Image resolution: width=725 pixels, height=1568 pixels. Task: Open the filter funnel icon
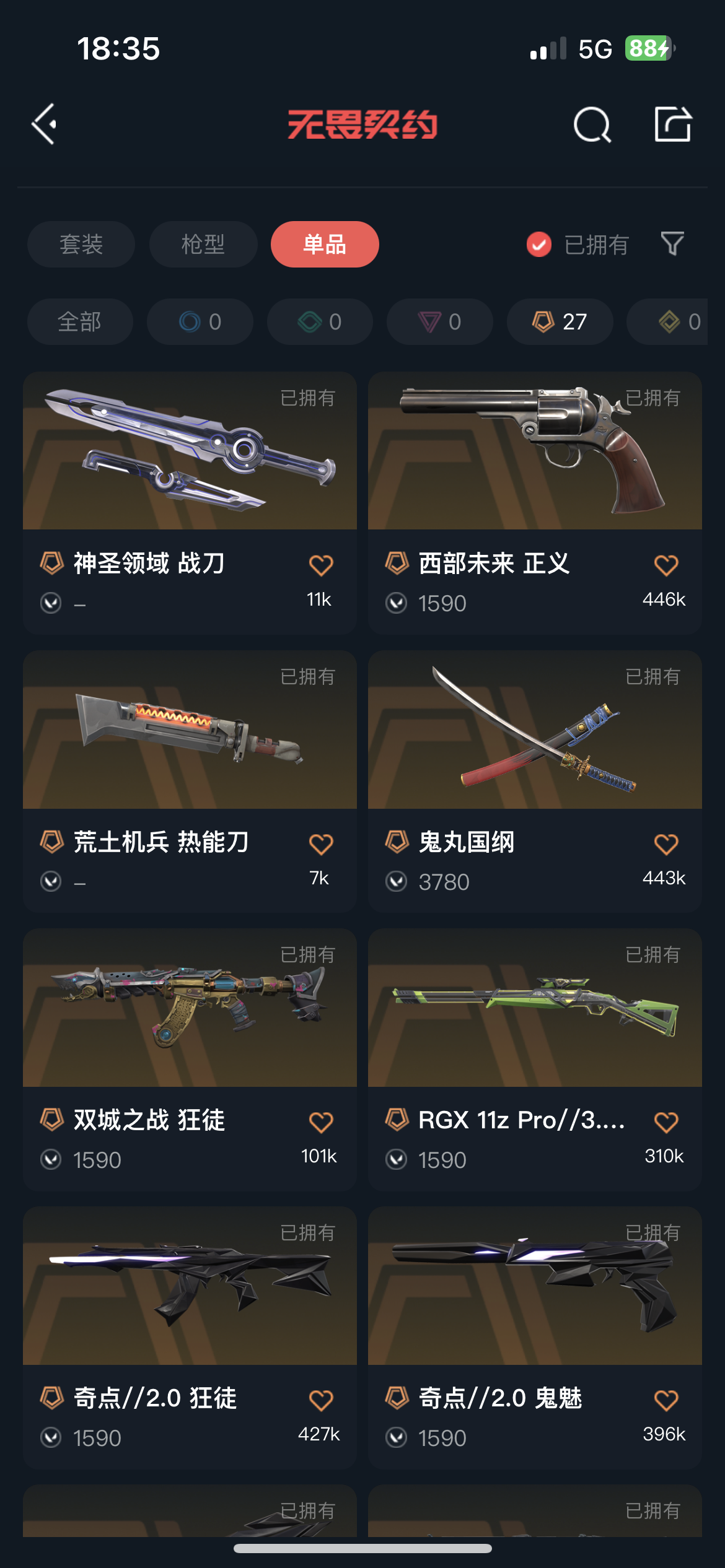[672, 244]
